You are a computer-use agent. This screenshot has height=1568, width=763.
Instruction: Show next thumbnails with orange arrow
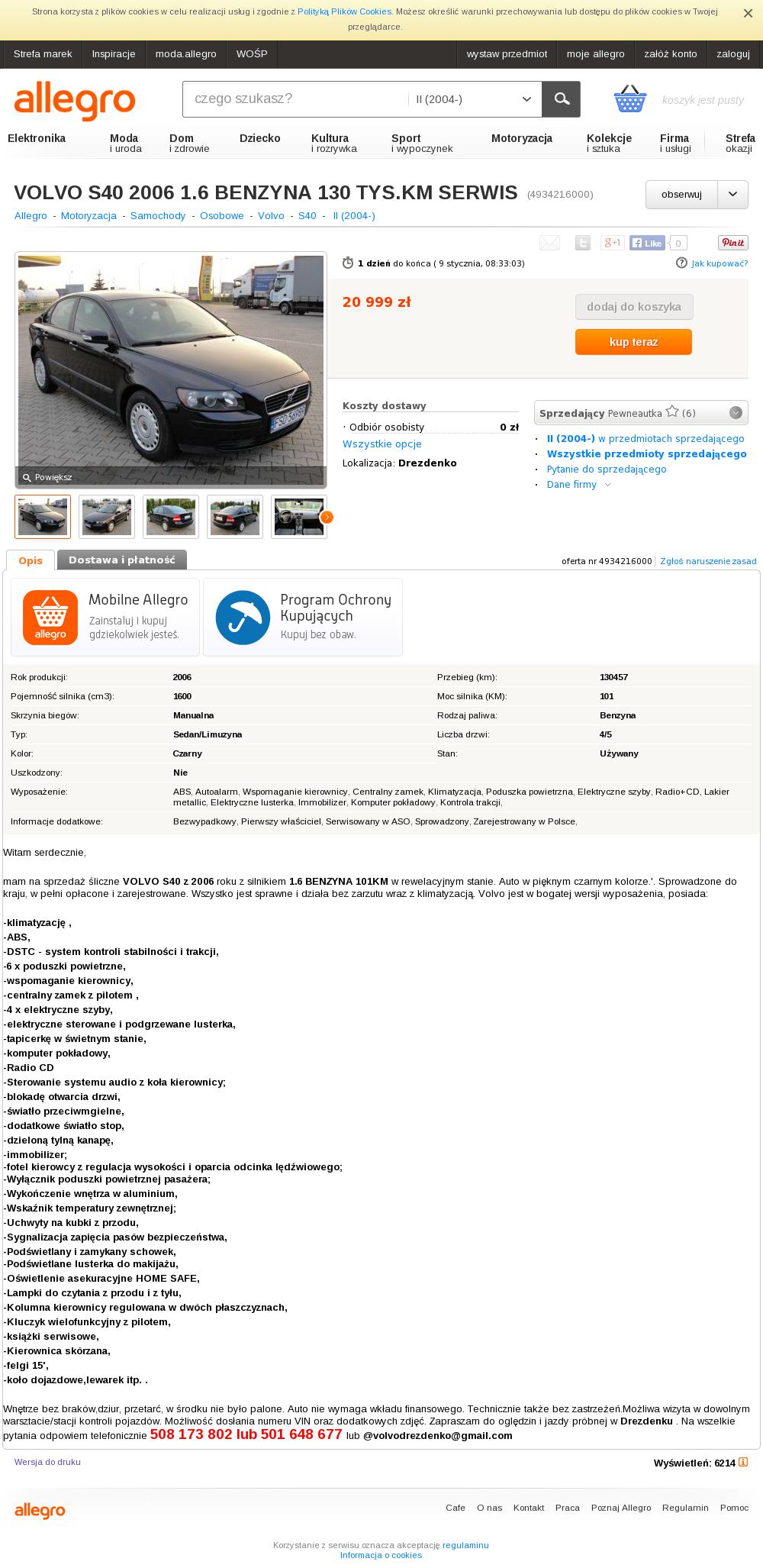tap(327, 518)
